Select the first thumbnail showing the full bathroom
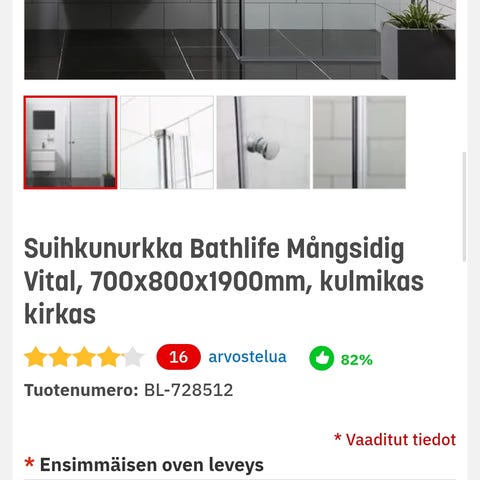480x480 pixels. click(70, 142)
